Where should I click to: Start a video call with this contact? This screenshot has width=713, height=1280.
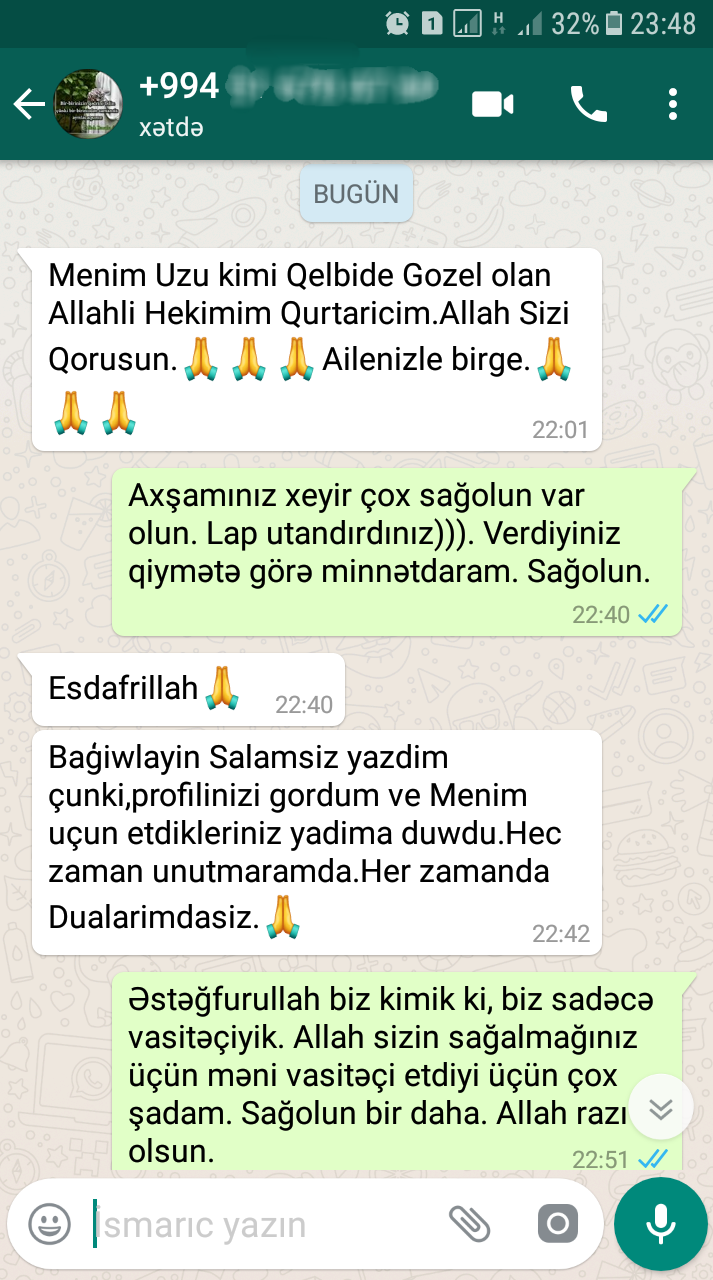[x=493, y=104]
